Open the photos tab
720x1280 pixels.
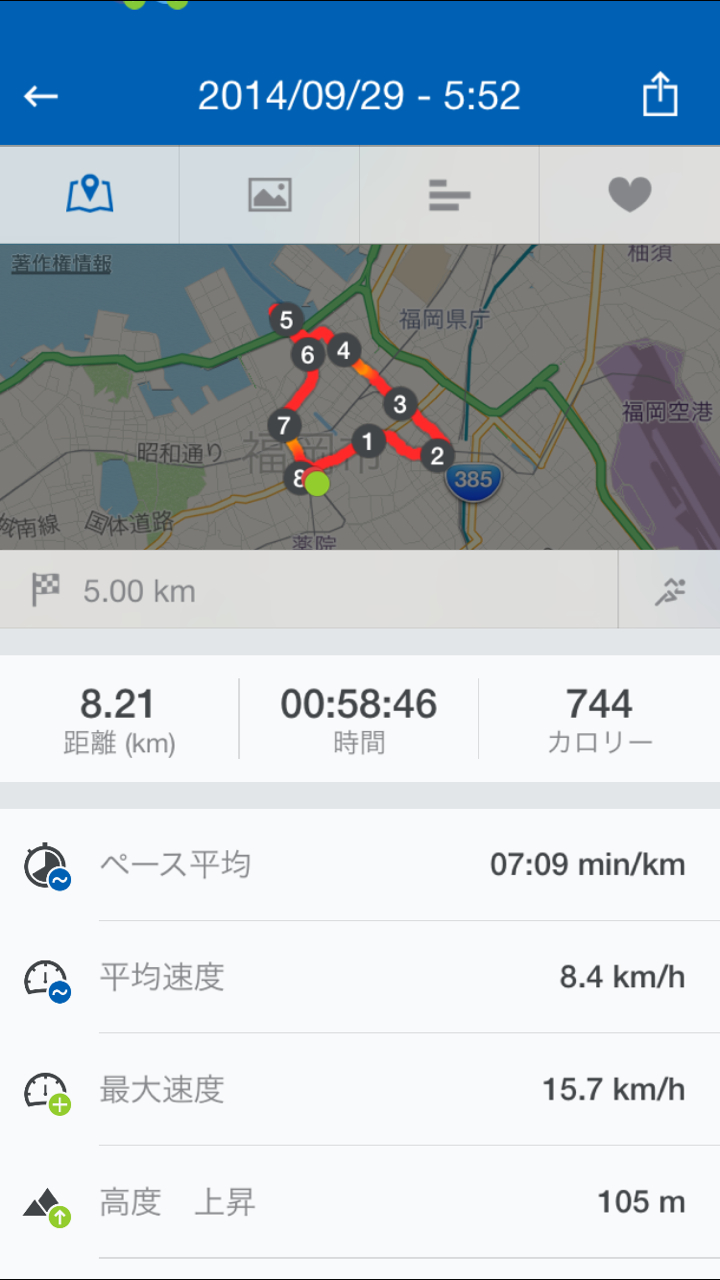pos(269,195)
